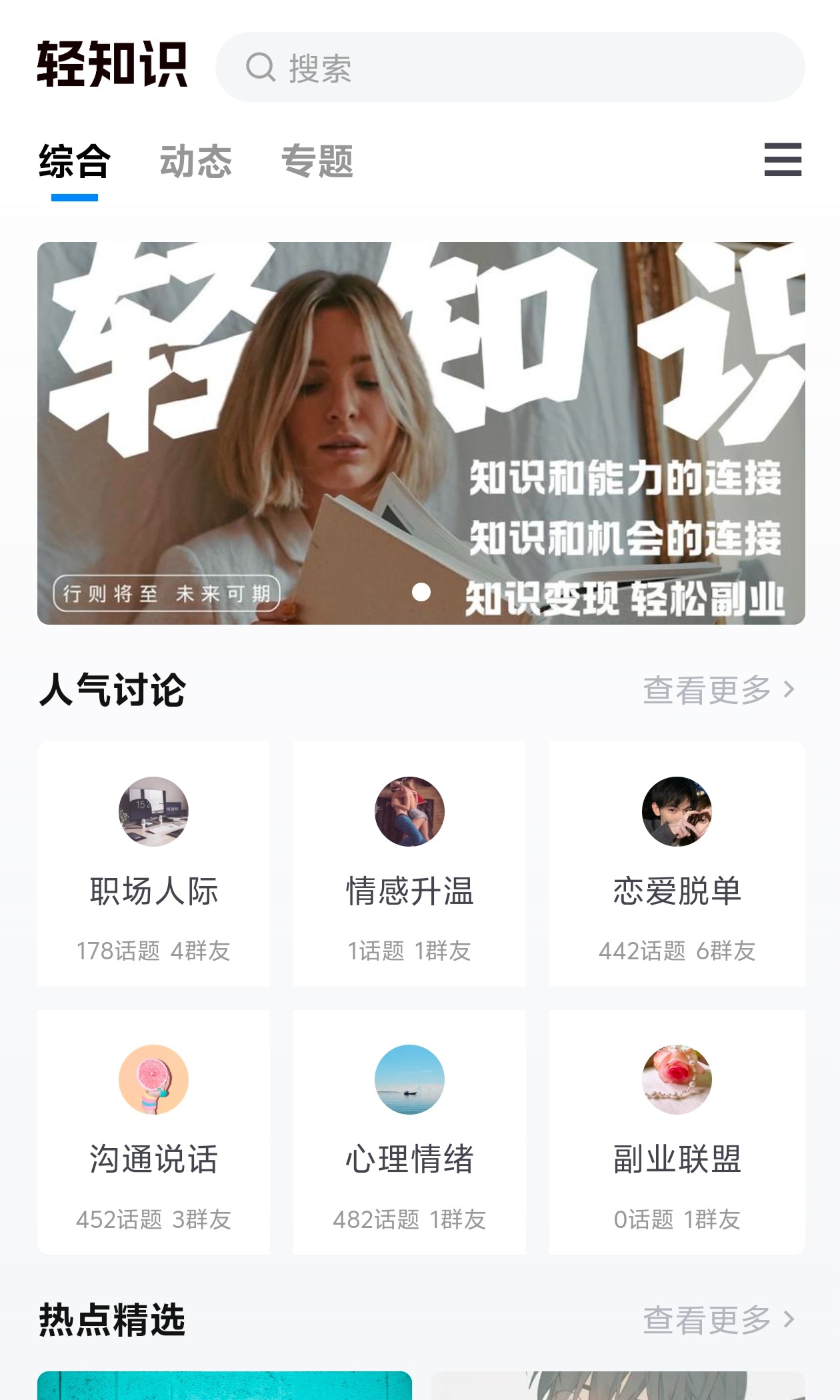Open the hamburger menu icon
The image size is (840, 1400).
coord(783,161)
